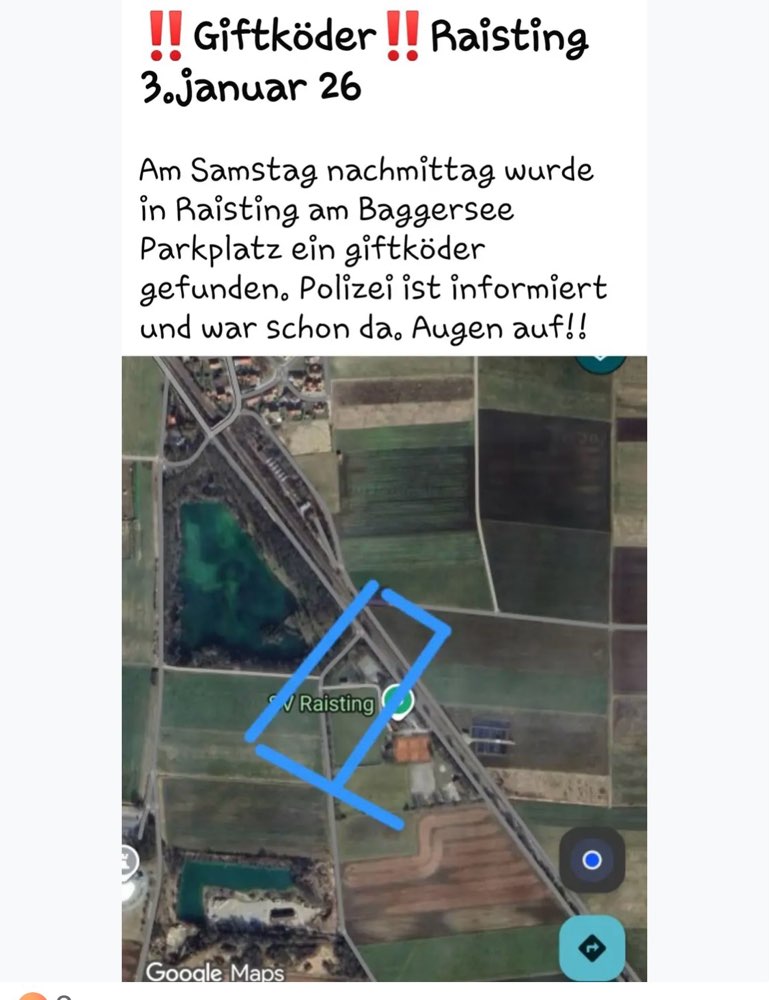Tap the orange avatar circle below the post
The width and height of the screenshot is (769, 1000).
[x=33, y=995]
